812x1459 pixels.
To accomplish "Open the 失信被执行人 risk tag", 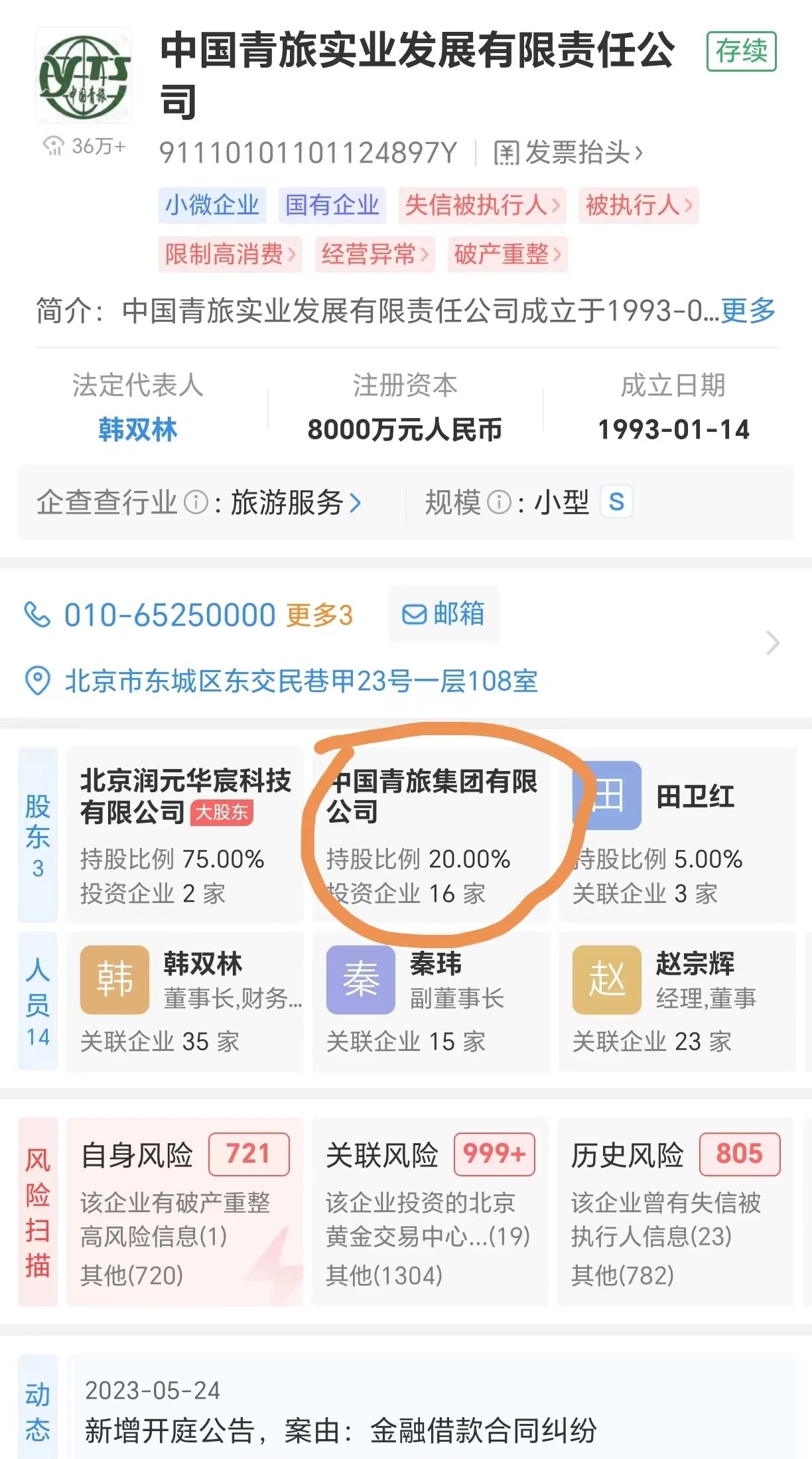I will point(482,205).
